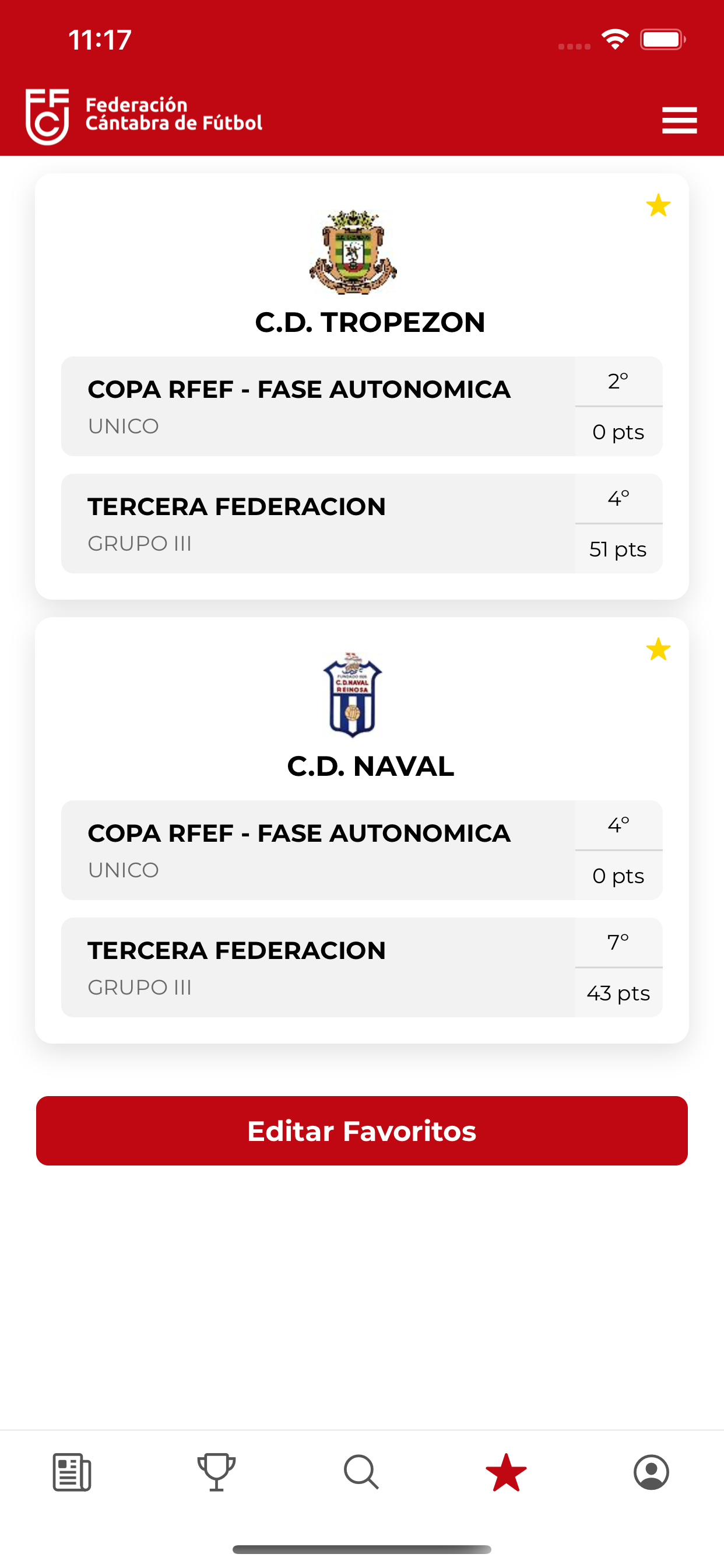This screenshot has height=1568, width=724.
Task: Open the hamburger menu
Action: (x=679, y=120)
